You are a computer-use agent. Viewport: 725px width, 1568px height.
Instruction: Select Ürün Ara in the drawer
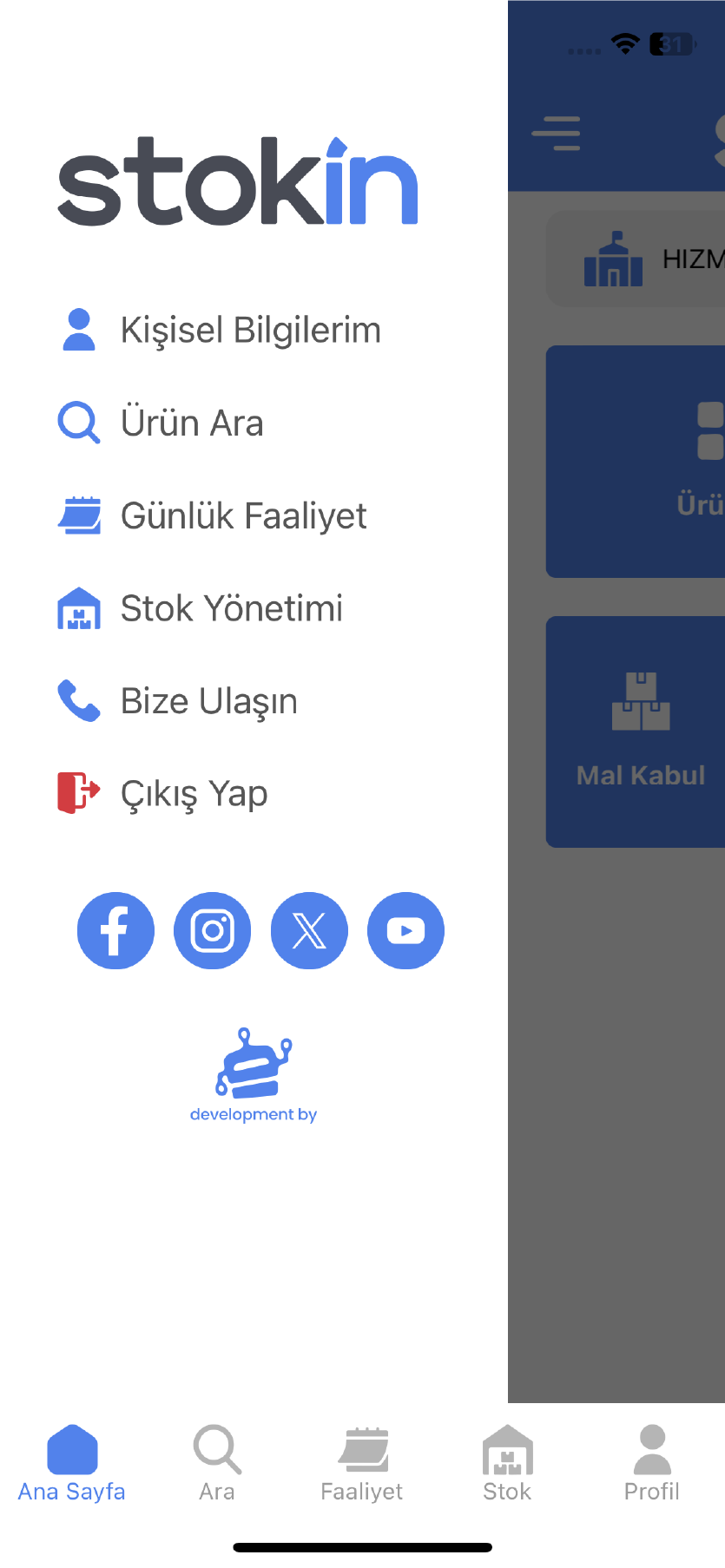pyautogui.click(x=192, y=423)
